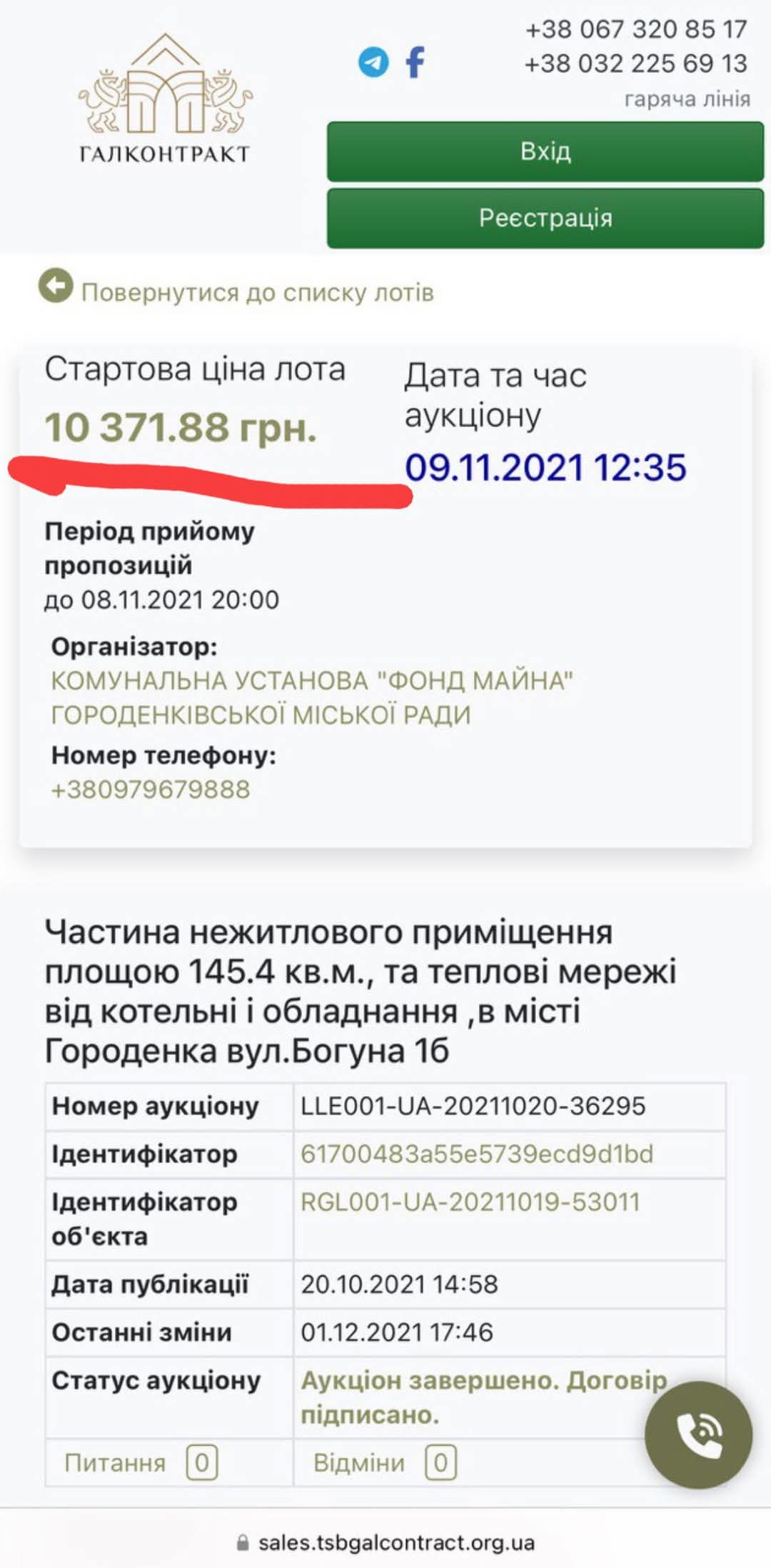Open the Відміни cancellations section
Viewport: 771px width, 1568px height.
[x=384, y=1463]
